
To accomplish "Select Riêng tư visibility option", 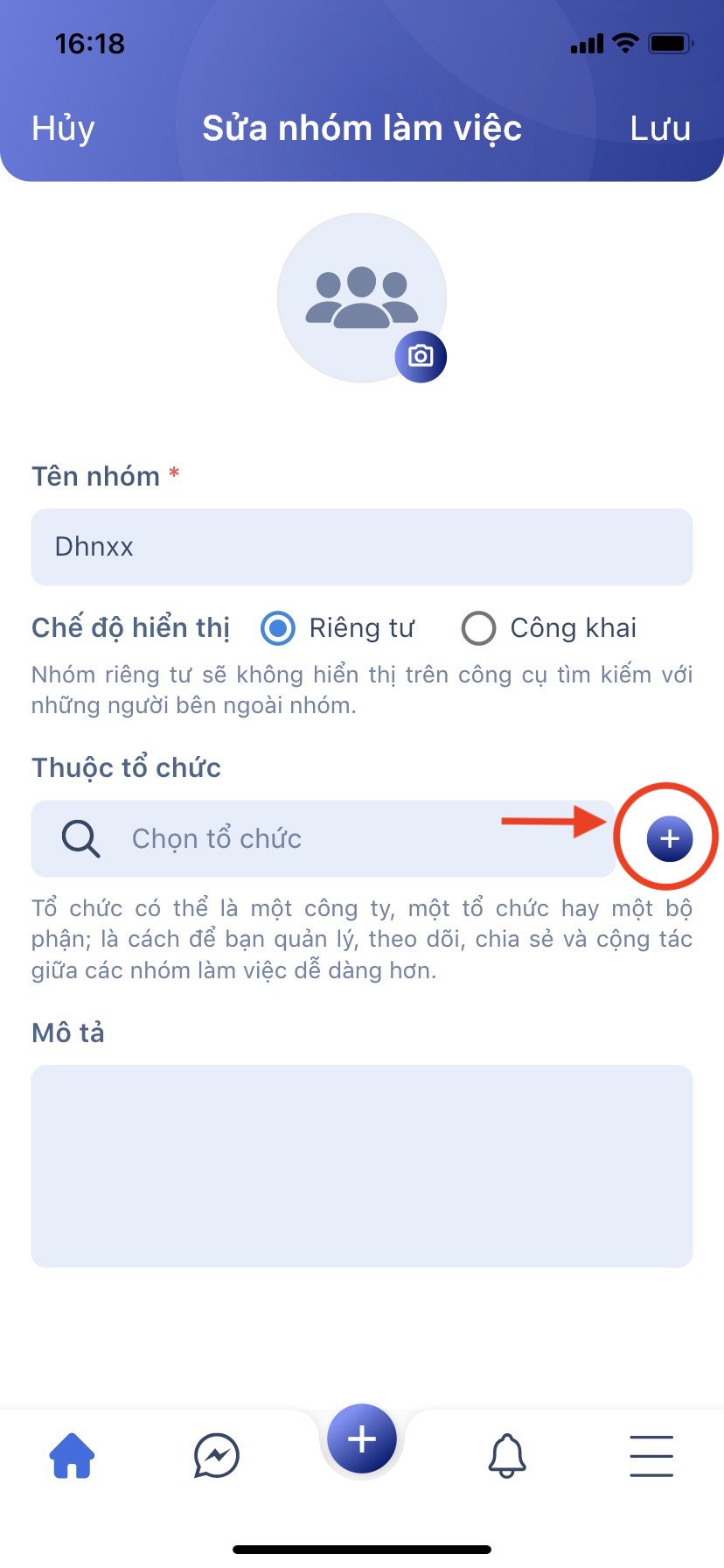I will pyautogui.click(x=278, y=628).
